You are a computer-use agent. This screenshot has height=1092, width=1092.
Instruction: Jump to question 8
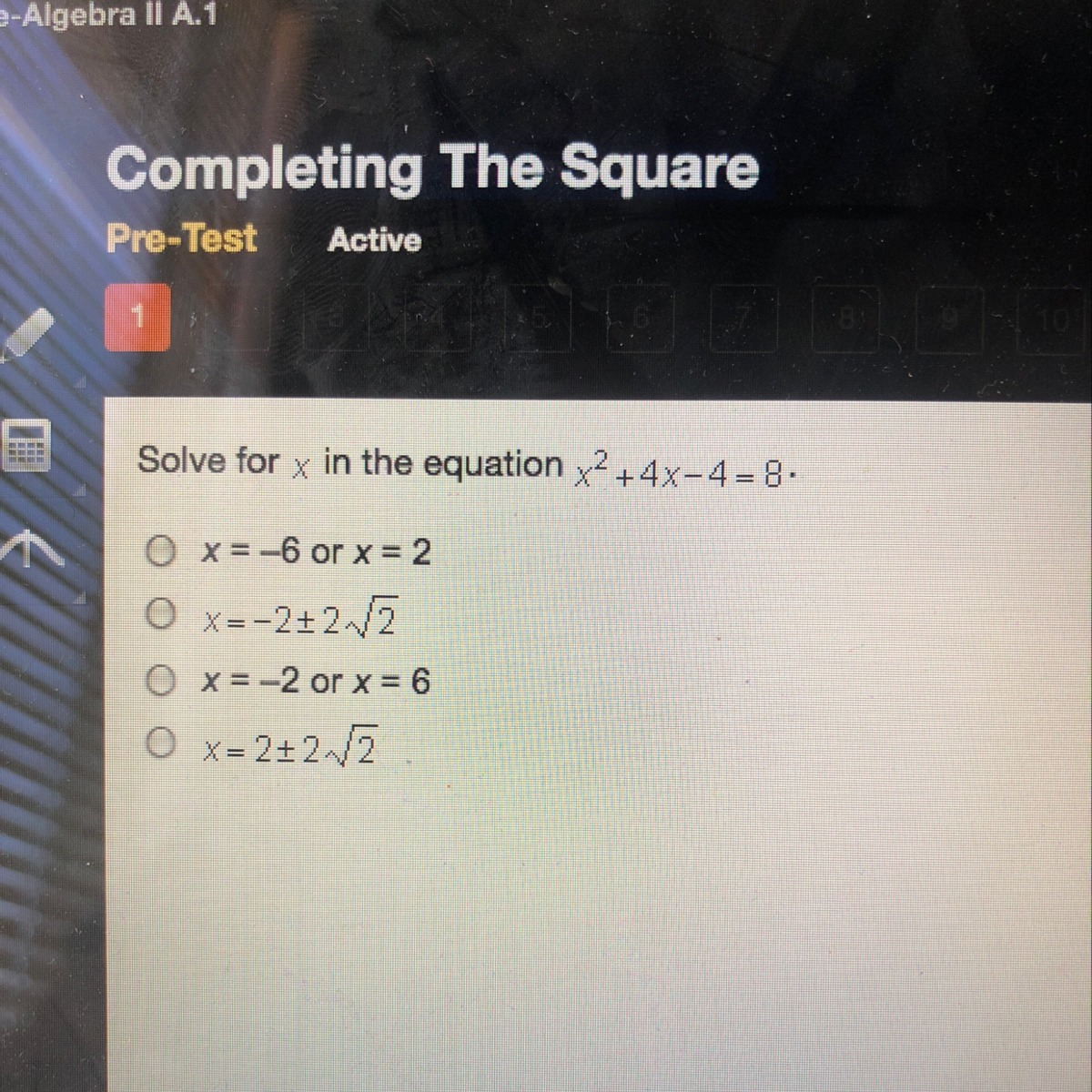pyautogui.click(x=847, y=318)
